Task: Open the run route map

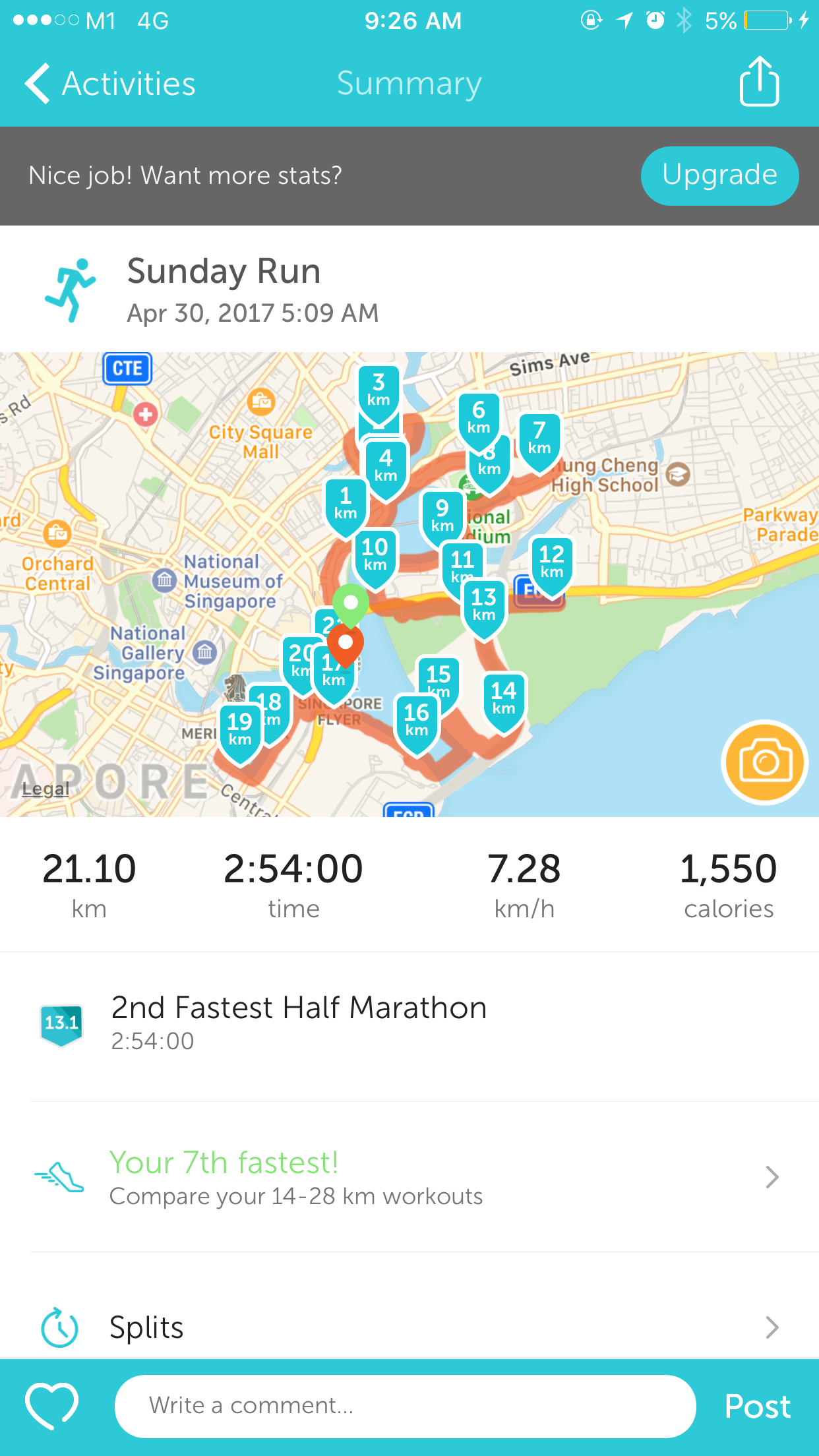Action: pos(409,584)
